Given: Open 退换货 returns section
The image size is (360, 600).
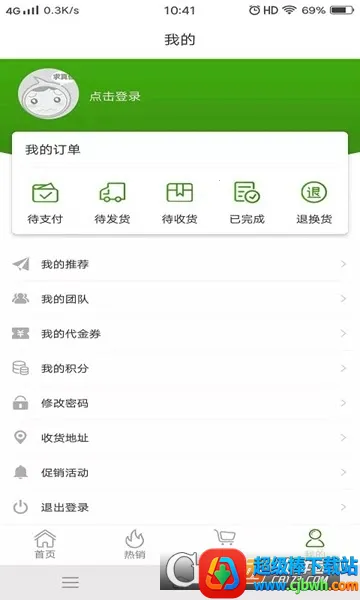Looking at the screenshot, I should pos(314,203).
